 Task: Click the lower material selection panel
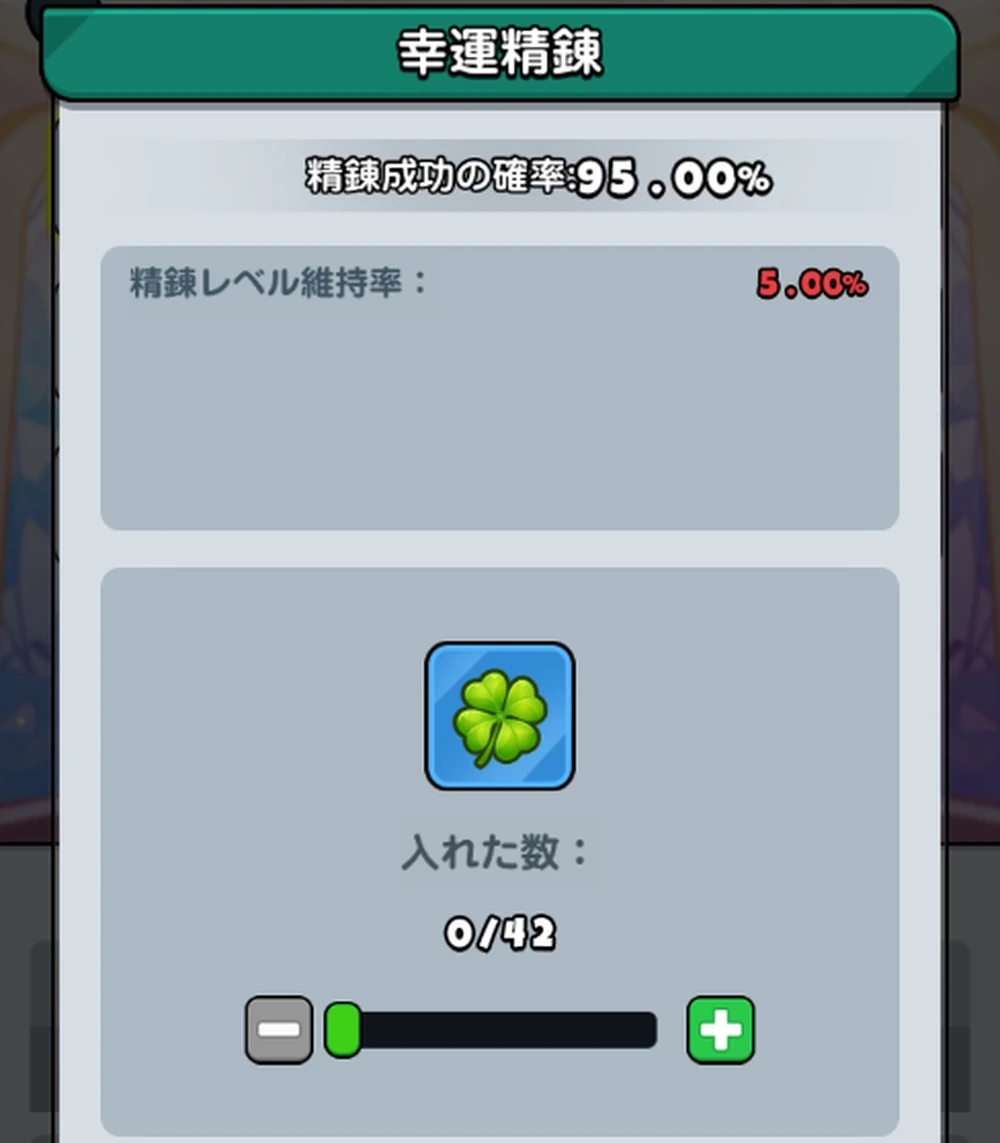(500, 850)
